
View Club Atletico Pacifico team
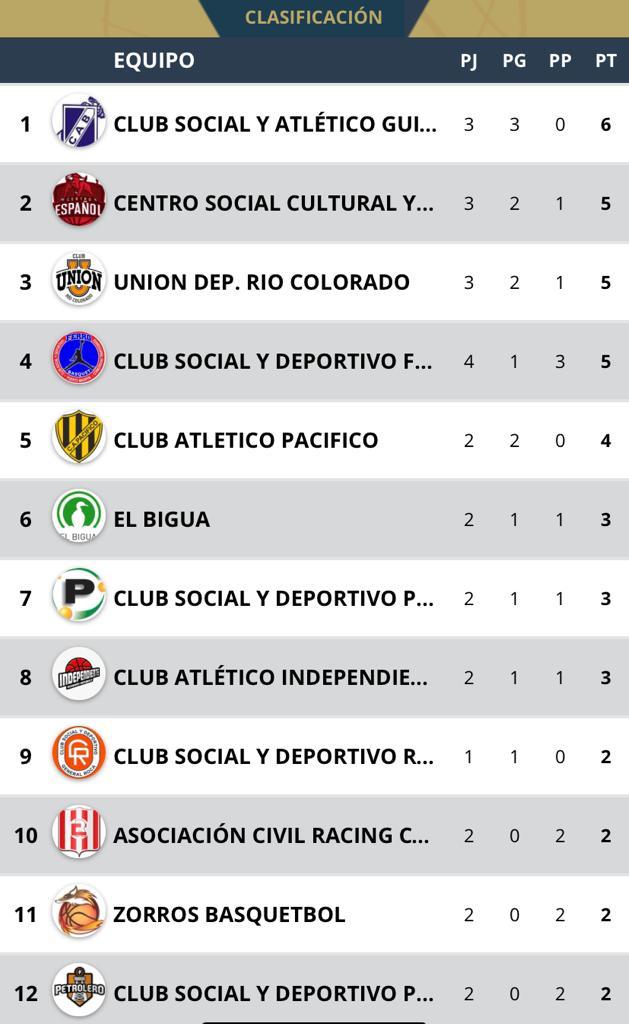(314, 440)
